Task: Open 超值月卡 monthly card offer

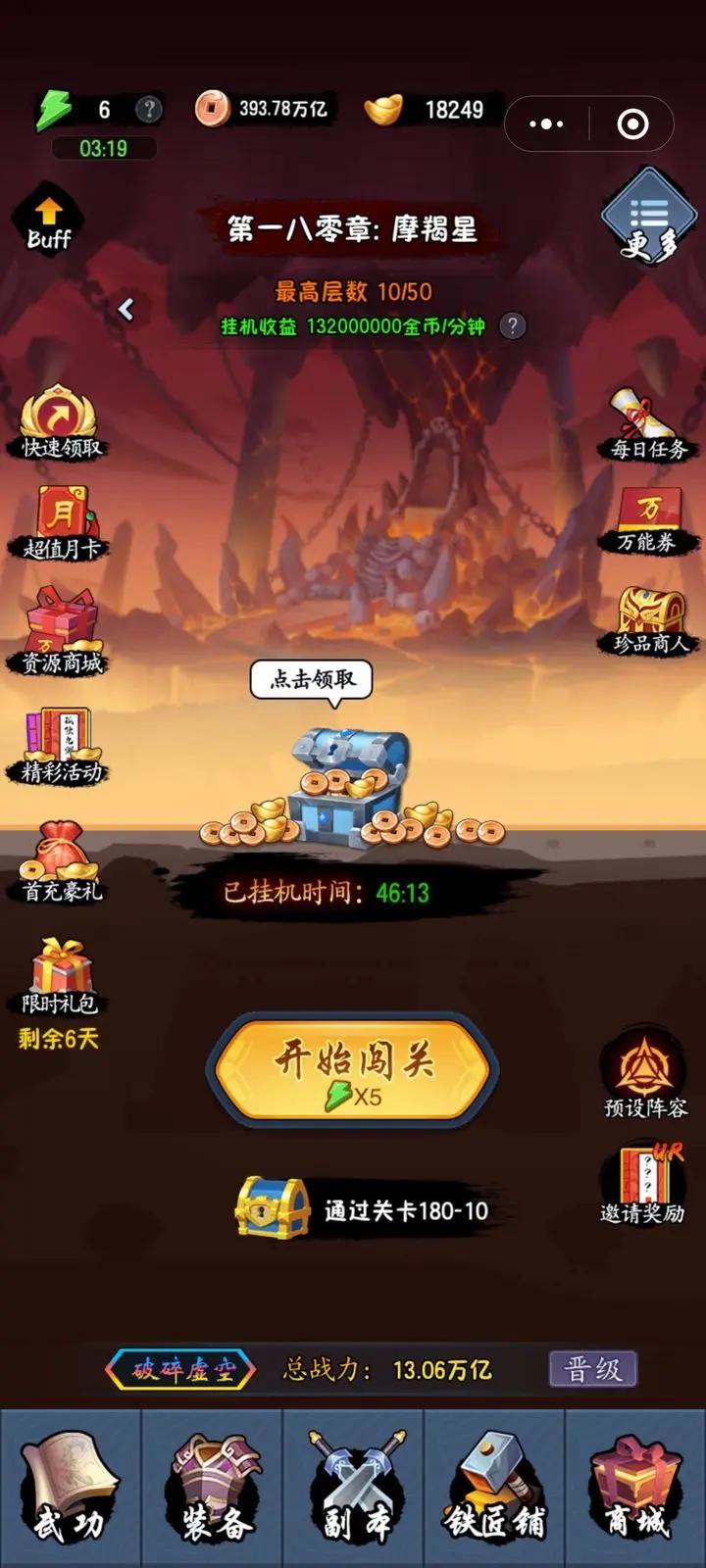Action: tap(61, 524)
